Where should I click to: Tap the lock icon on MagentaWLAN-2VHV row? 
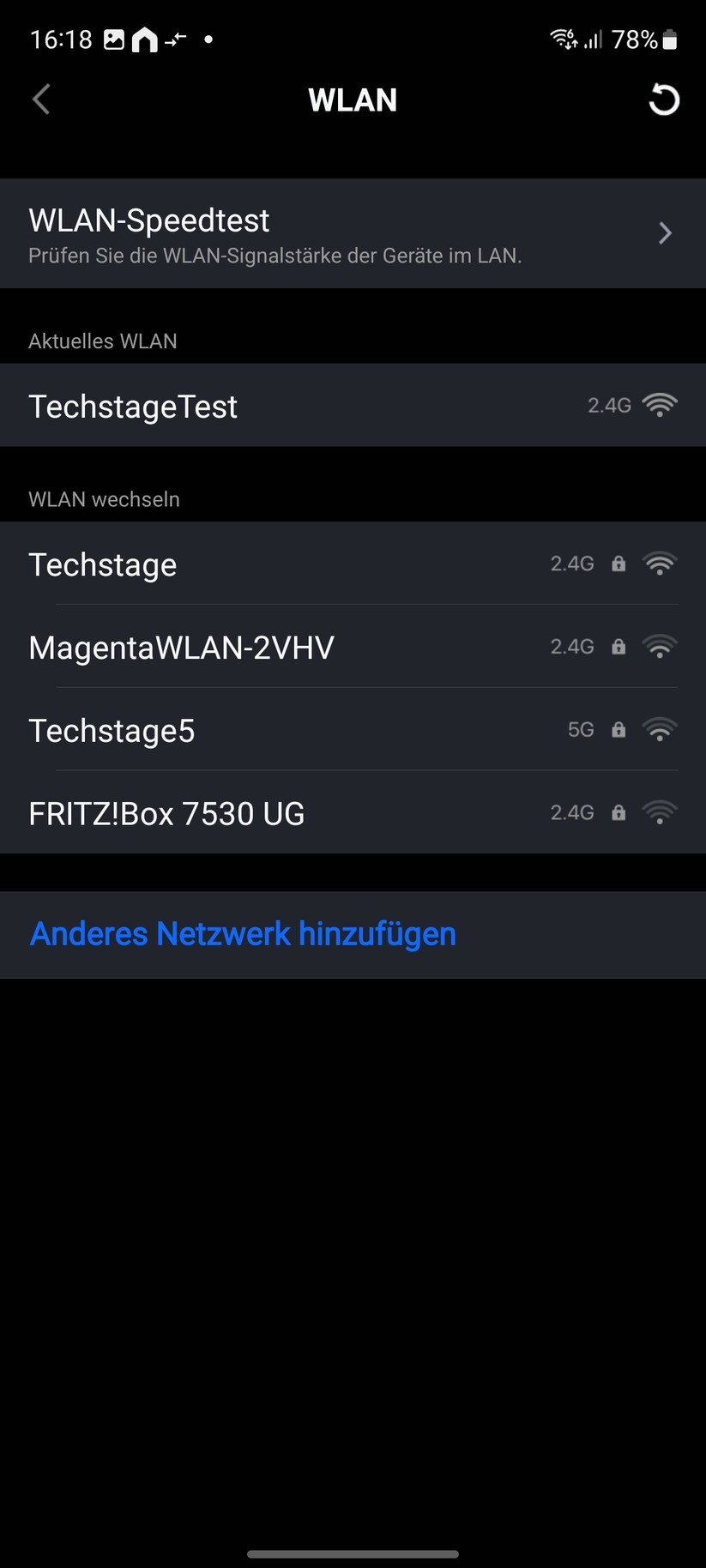click(x=618, y=646)
